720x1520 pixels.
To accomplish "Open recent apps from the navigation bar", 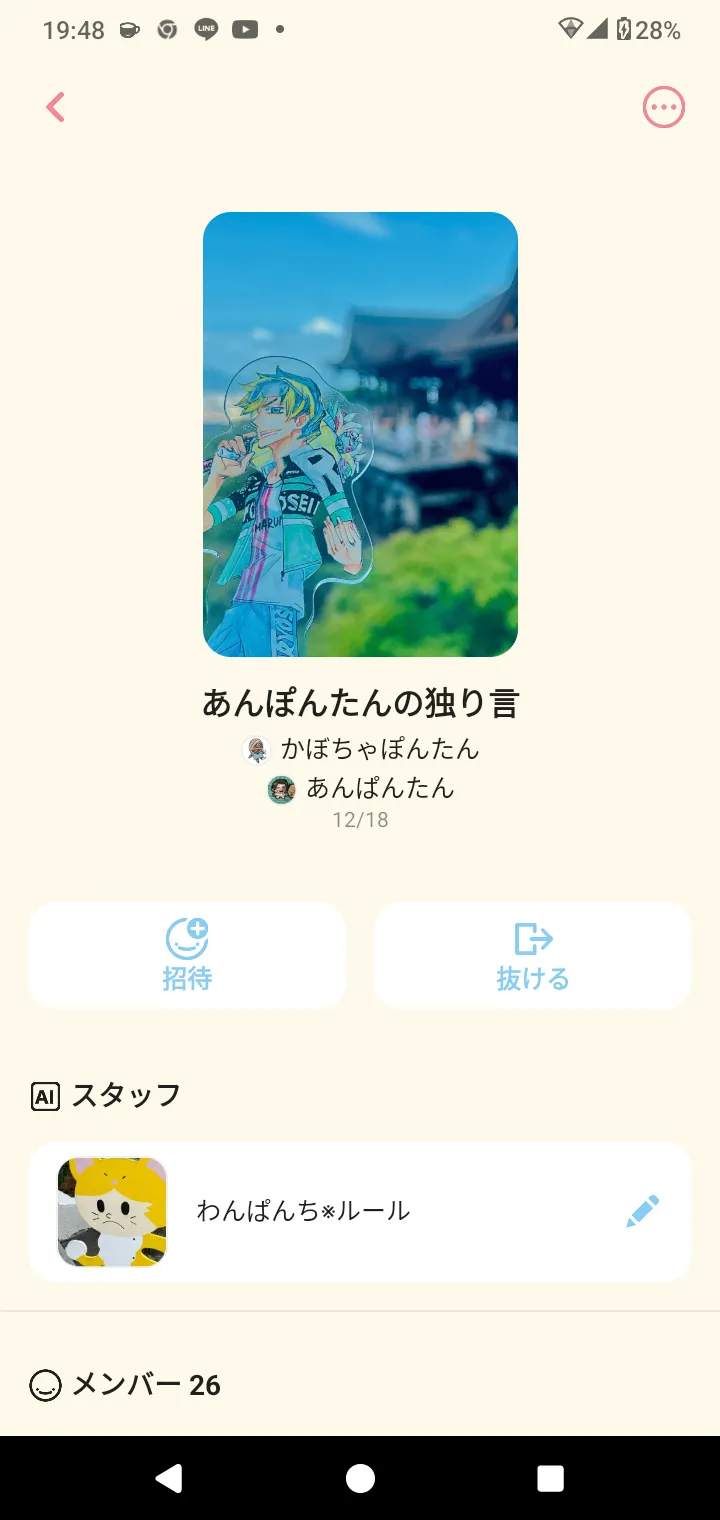I will (550, 1478).
